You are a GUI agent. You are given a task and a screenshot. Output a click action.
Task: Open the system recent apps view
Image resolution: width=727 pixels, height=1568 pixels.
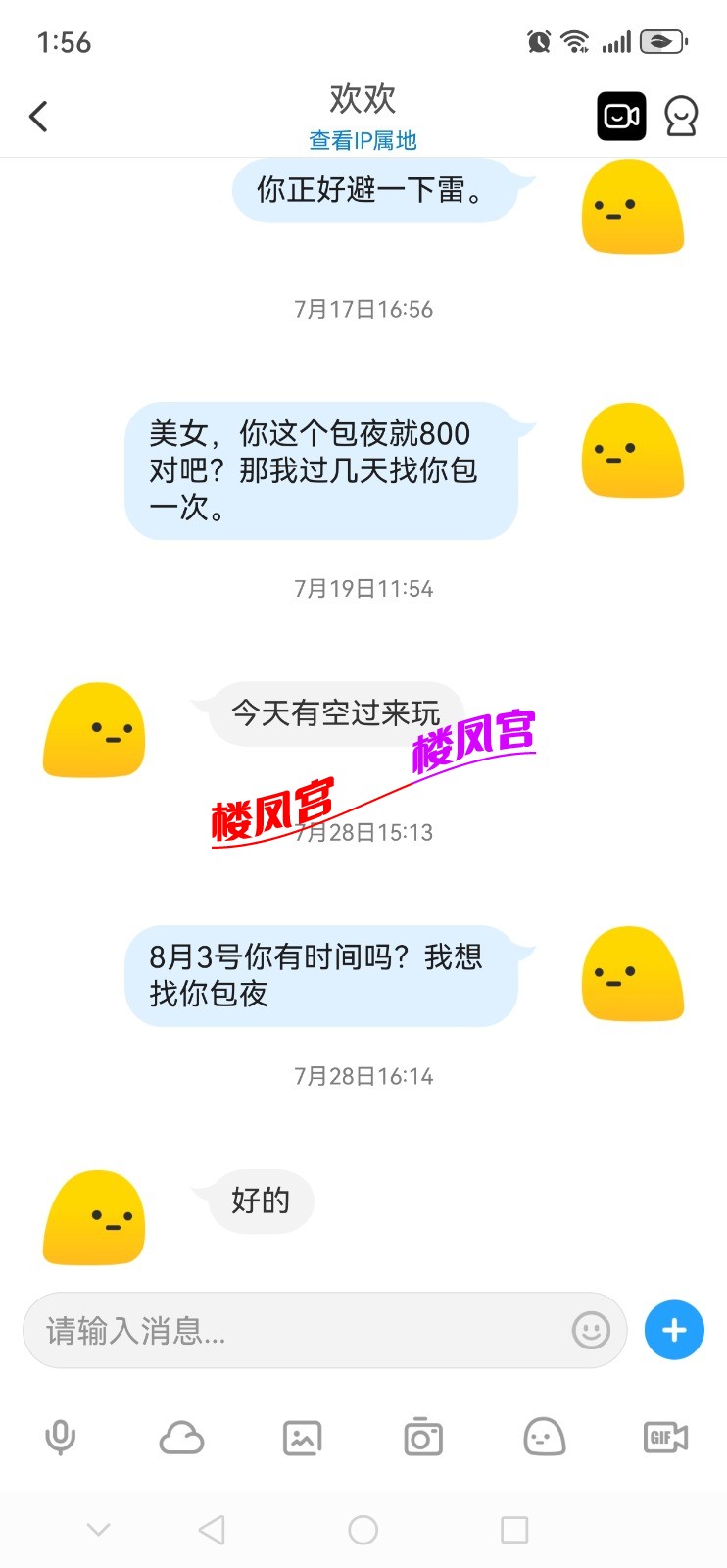[x=514, y=1530]
